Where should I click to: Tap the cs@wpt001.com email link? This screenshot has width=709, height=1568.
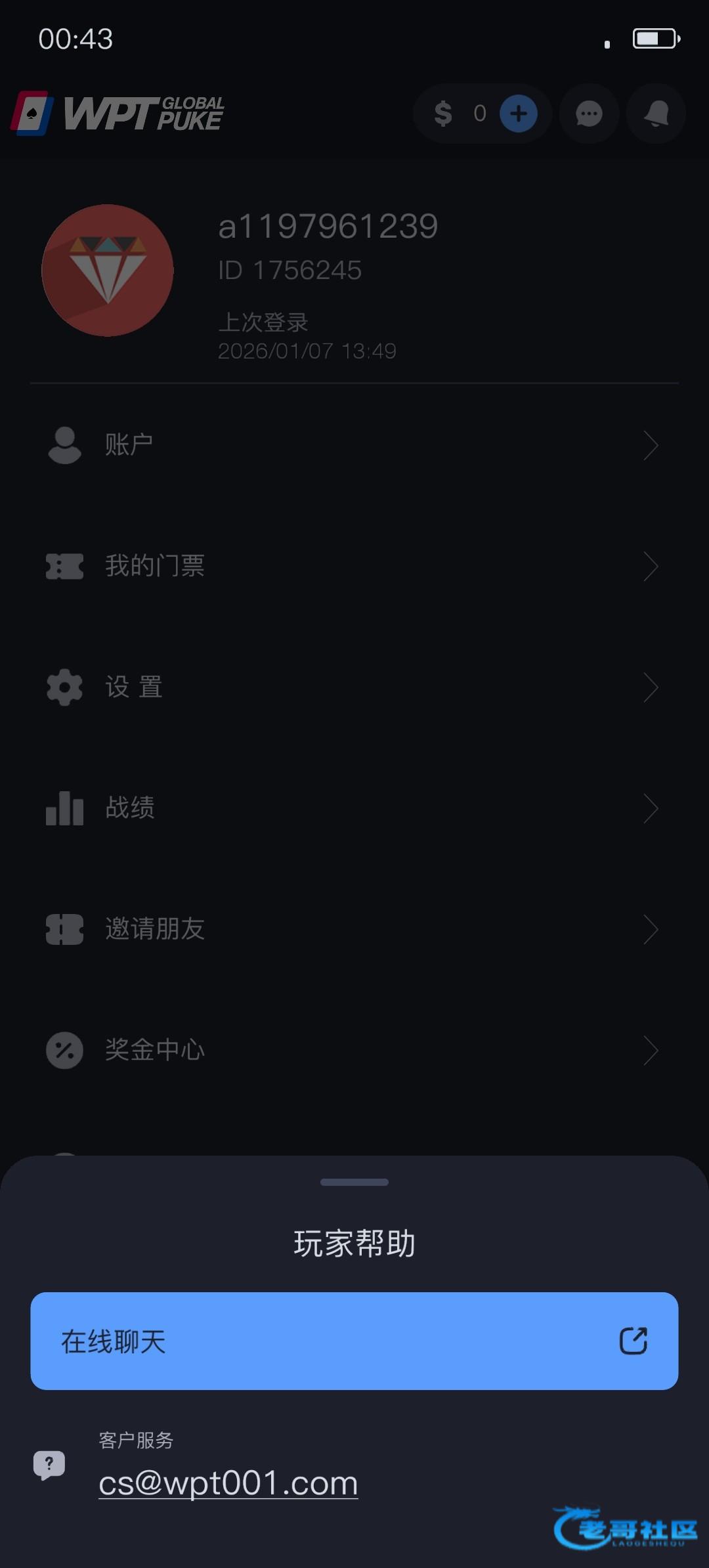pyautogui.click(x=228, y=1483)
